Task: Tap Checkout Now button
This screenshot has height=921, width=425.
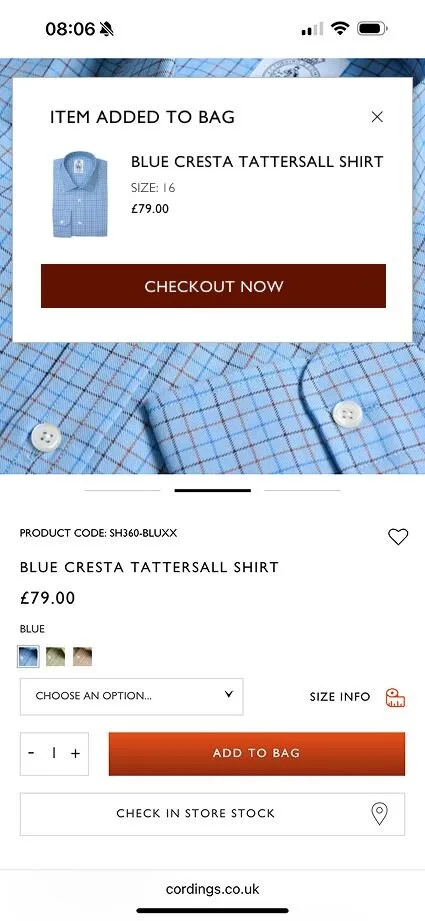Action: coord(213,286)
